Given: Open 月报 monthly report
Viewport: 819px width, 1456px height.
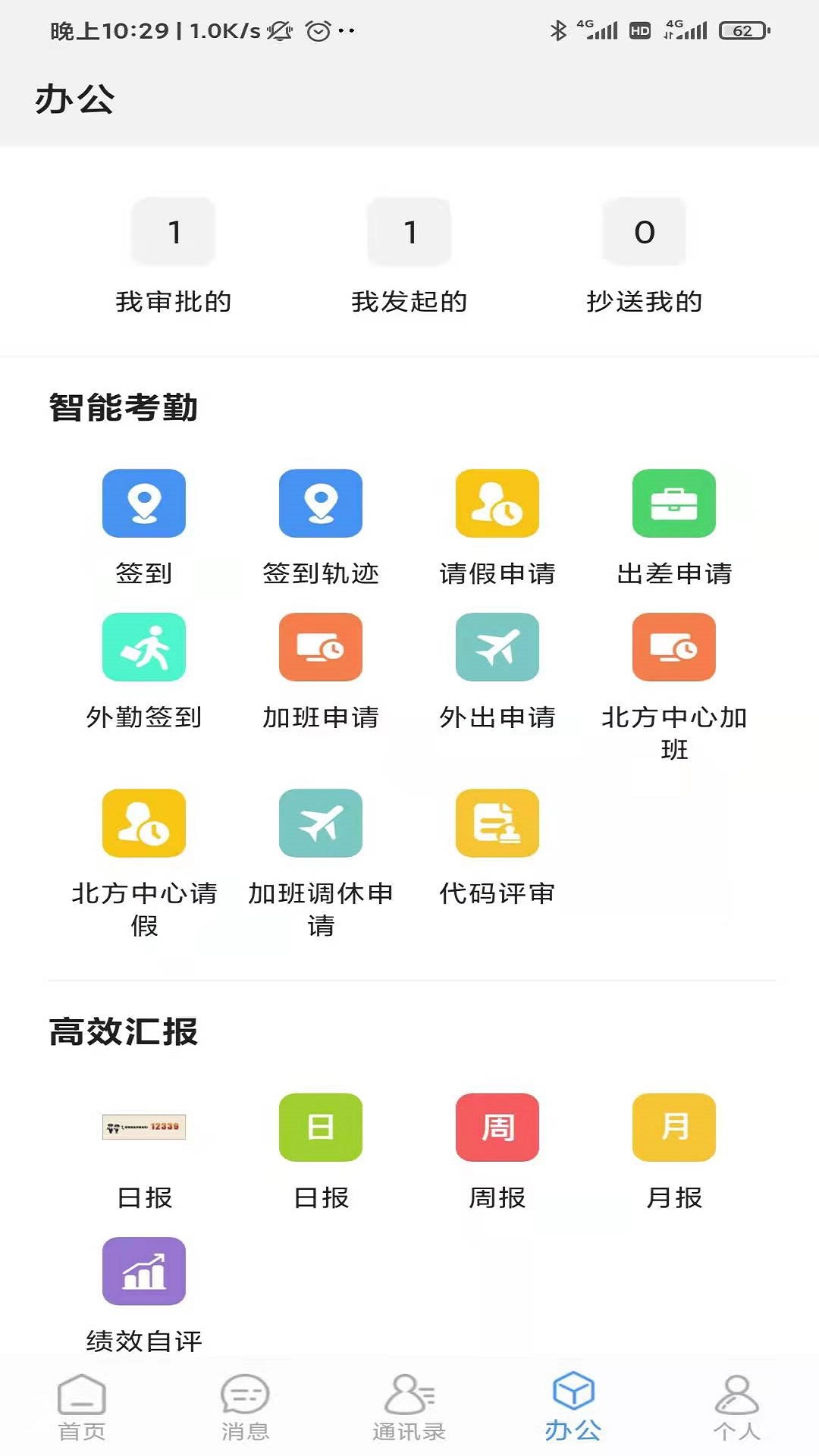Looking at the screenshot, I should point(674,1128).
